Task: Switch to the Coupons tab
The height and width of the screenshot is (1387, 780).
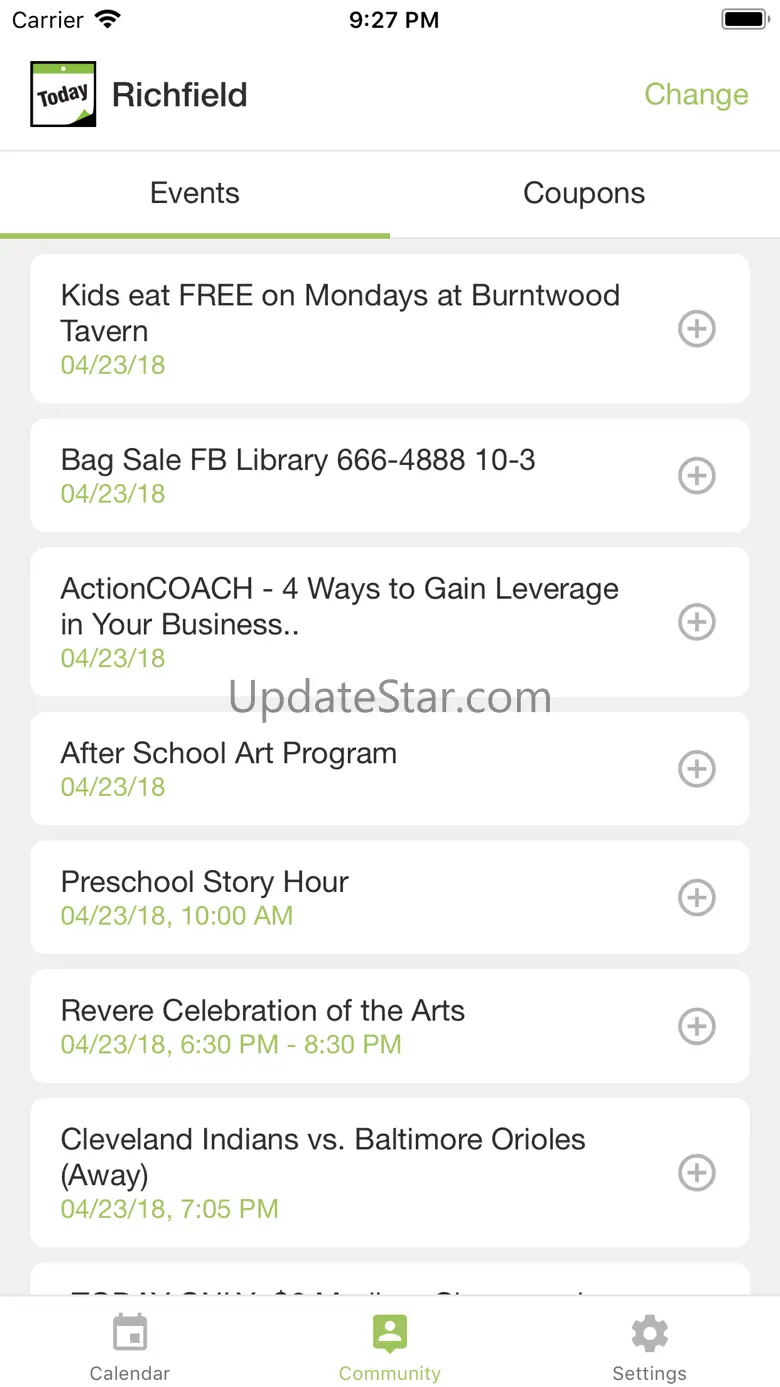Action: [x=584, y=194]
